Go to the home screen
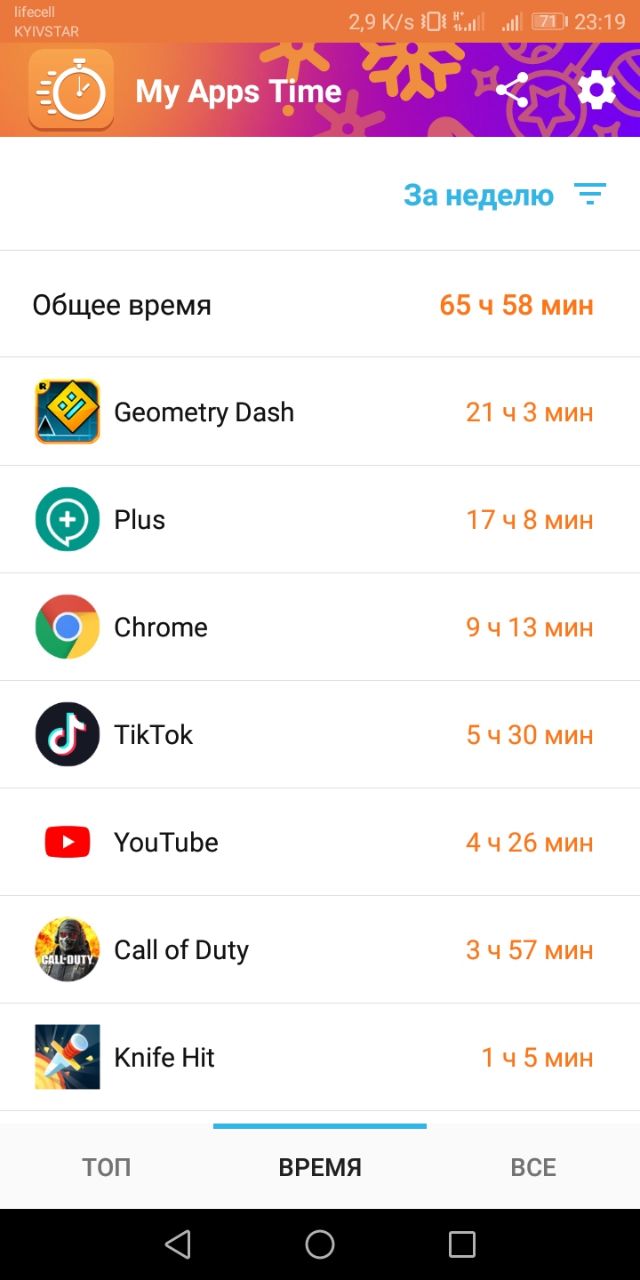Viewport: 640px width, 1280px height. tap(320, 1244)
